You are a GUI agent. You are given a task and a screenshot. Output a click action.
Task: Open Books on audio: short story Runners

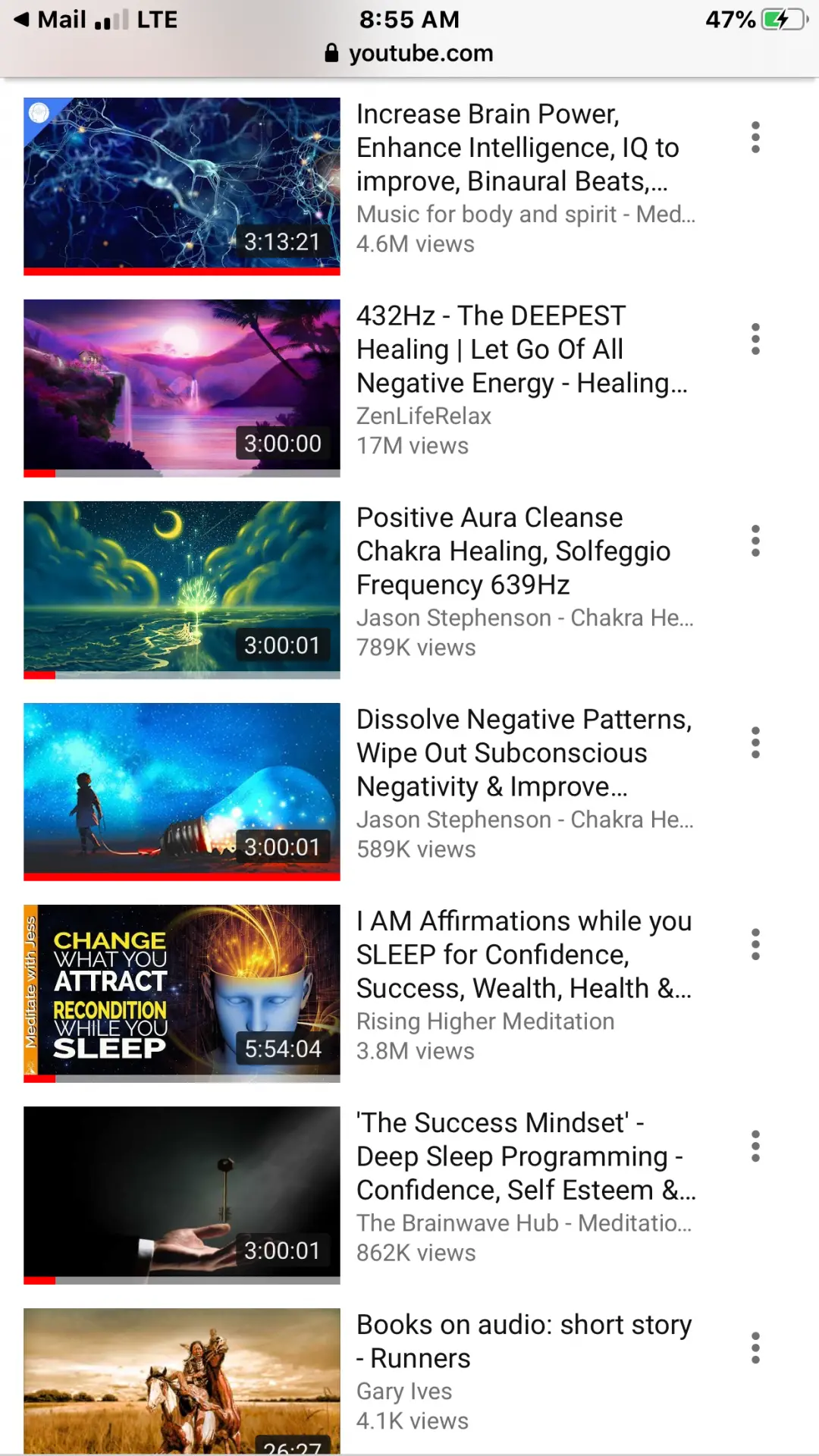pyautogui.click(x=181, y=1380)
